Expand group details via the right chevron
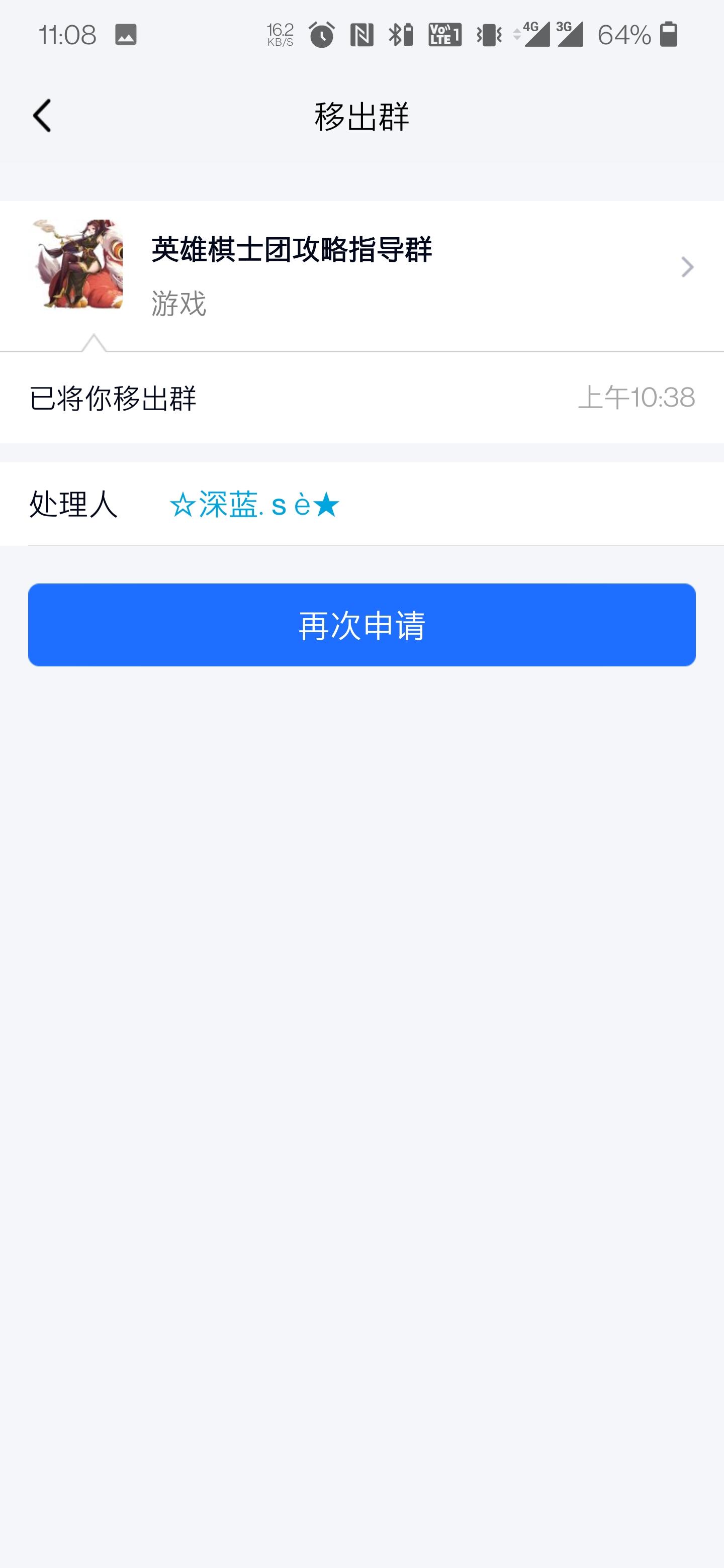724x1568 pixels. [687, 267]
